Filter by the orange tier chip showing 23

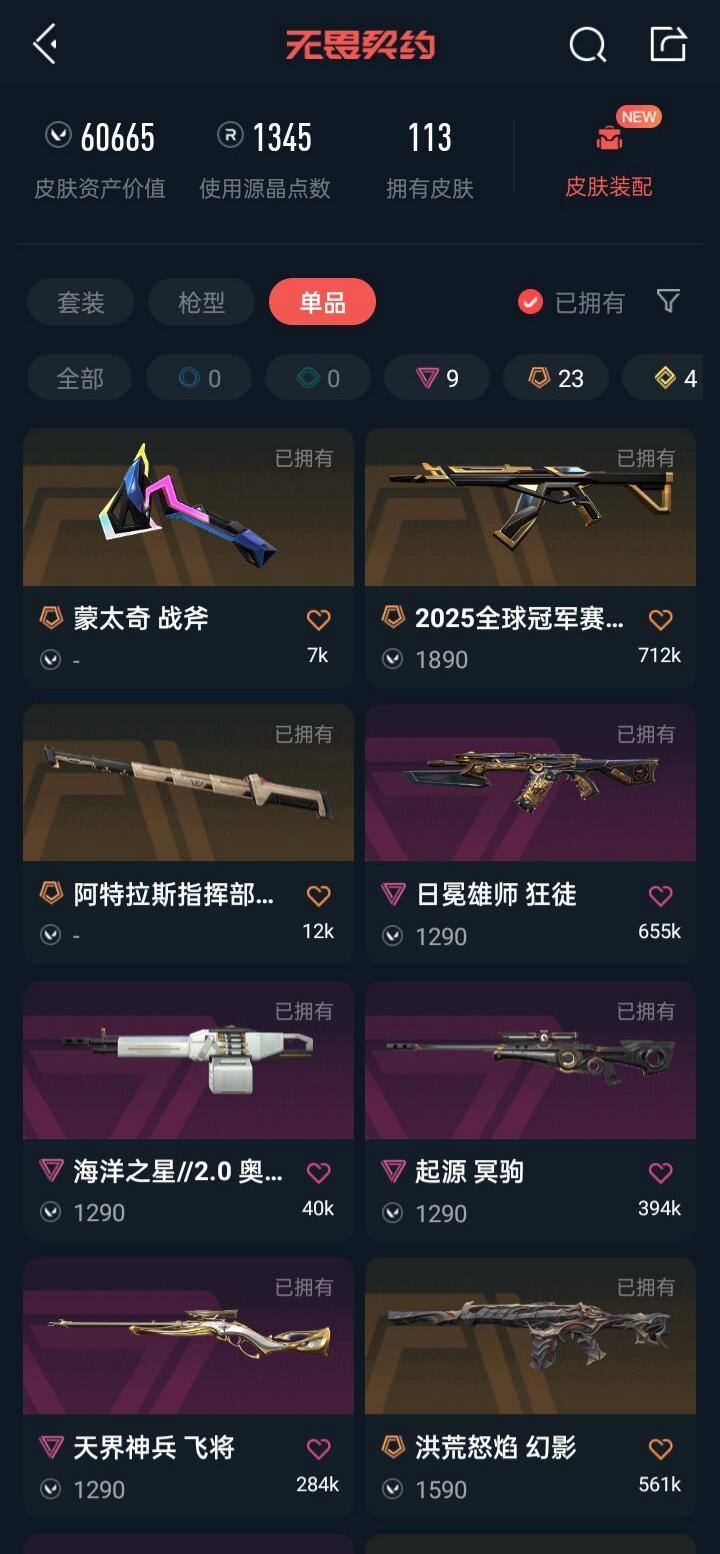click(x=556, y=378)
